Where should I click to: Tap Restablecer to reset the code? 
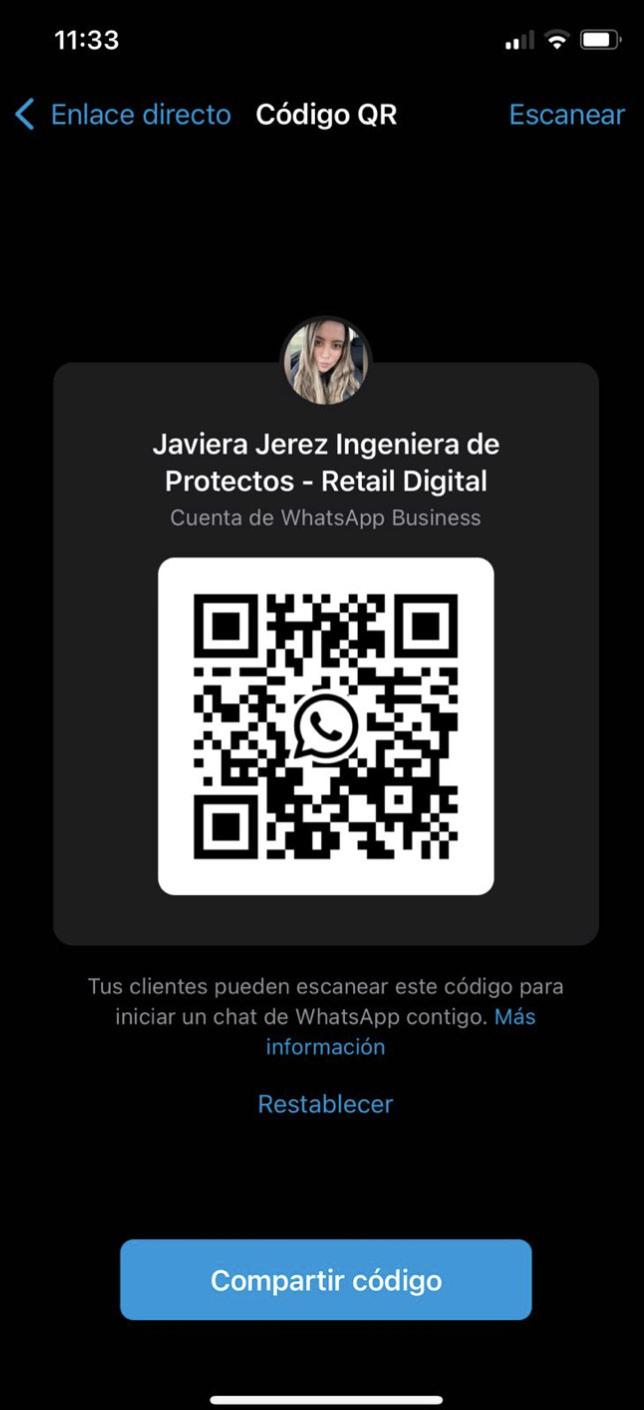(325, 1104)
